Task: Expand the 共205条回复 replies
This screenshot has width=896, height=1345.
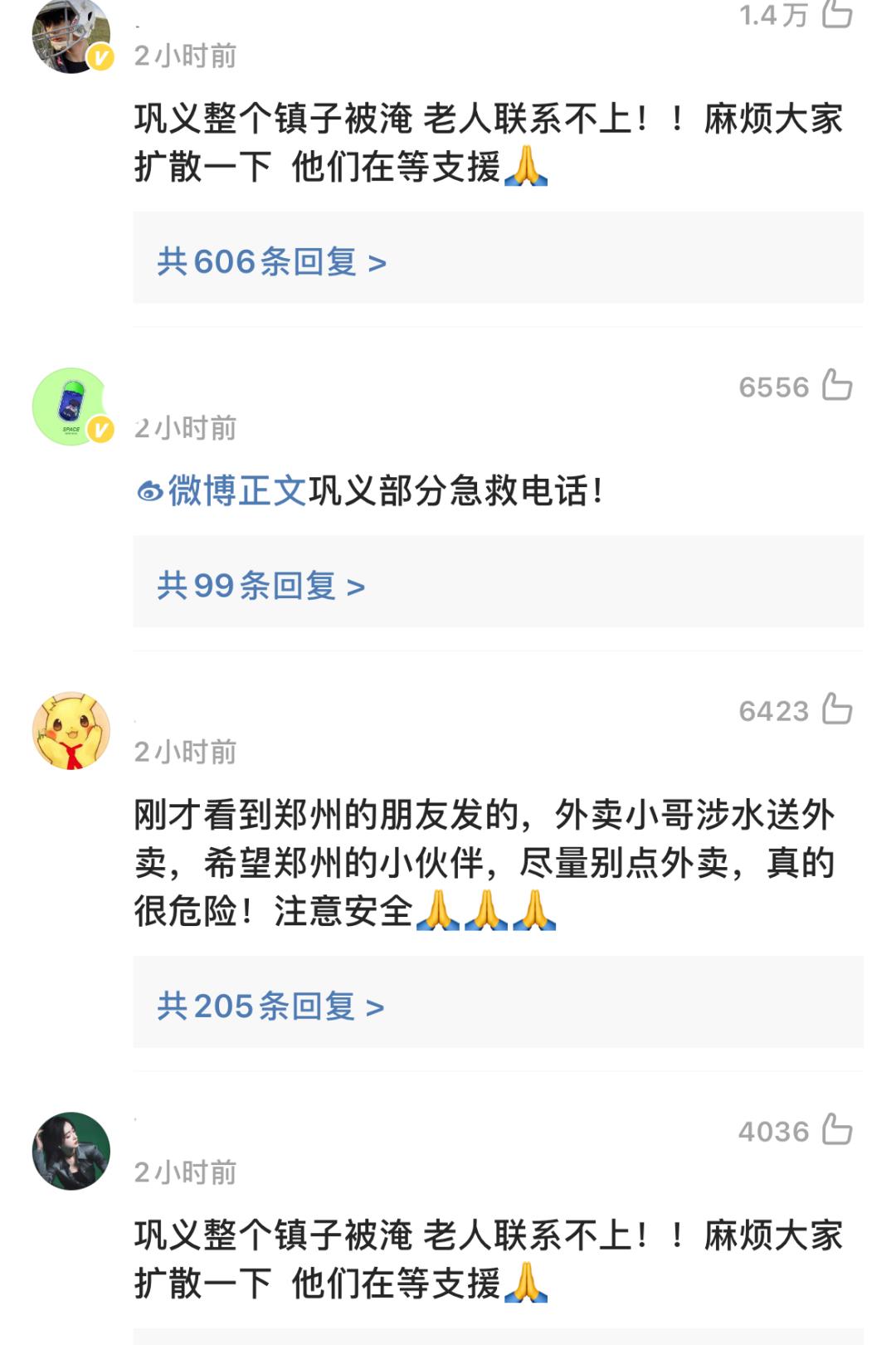Action: (x=271, y=1006)
